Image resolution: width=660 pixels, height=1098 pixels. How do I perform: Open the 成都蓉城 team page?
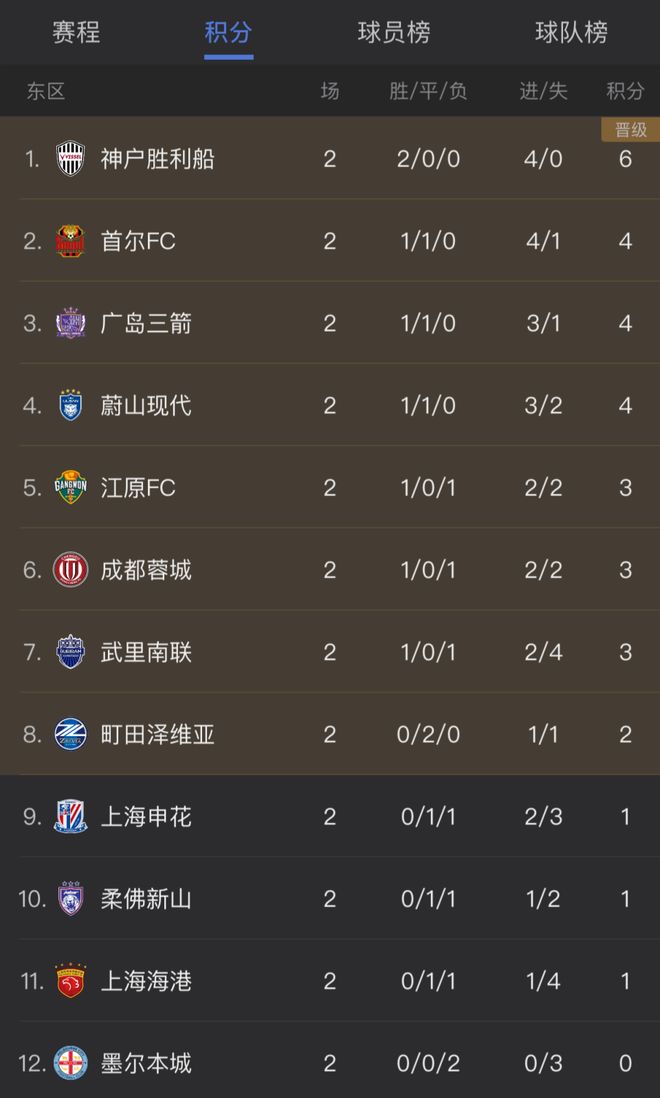pos(146,570)
